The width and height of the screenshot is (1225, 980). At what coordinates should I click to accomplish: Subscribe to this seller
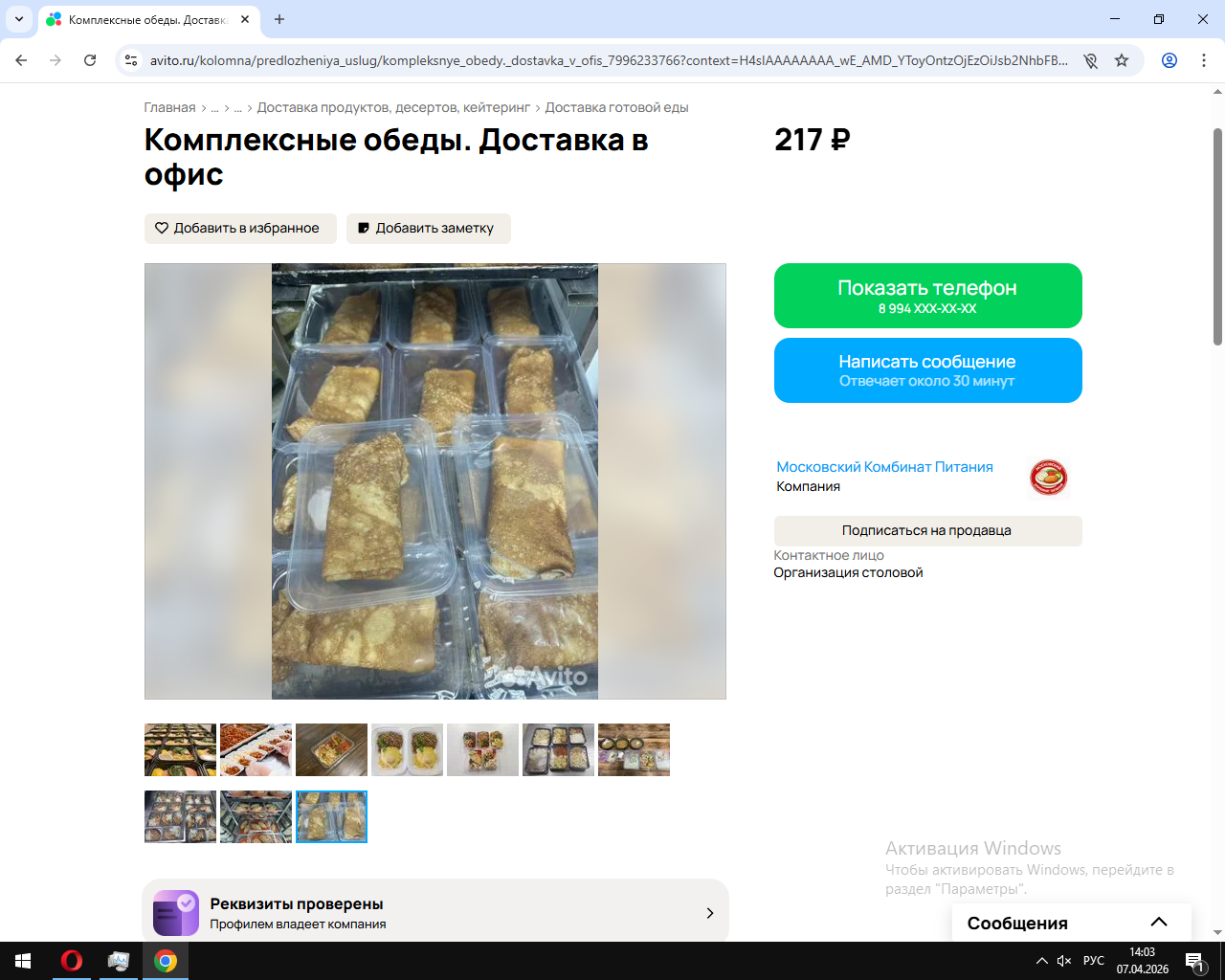click(927, 531)
